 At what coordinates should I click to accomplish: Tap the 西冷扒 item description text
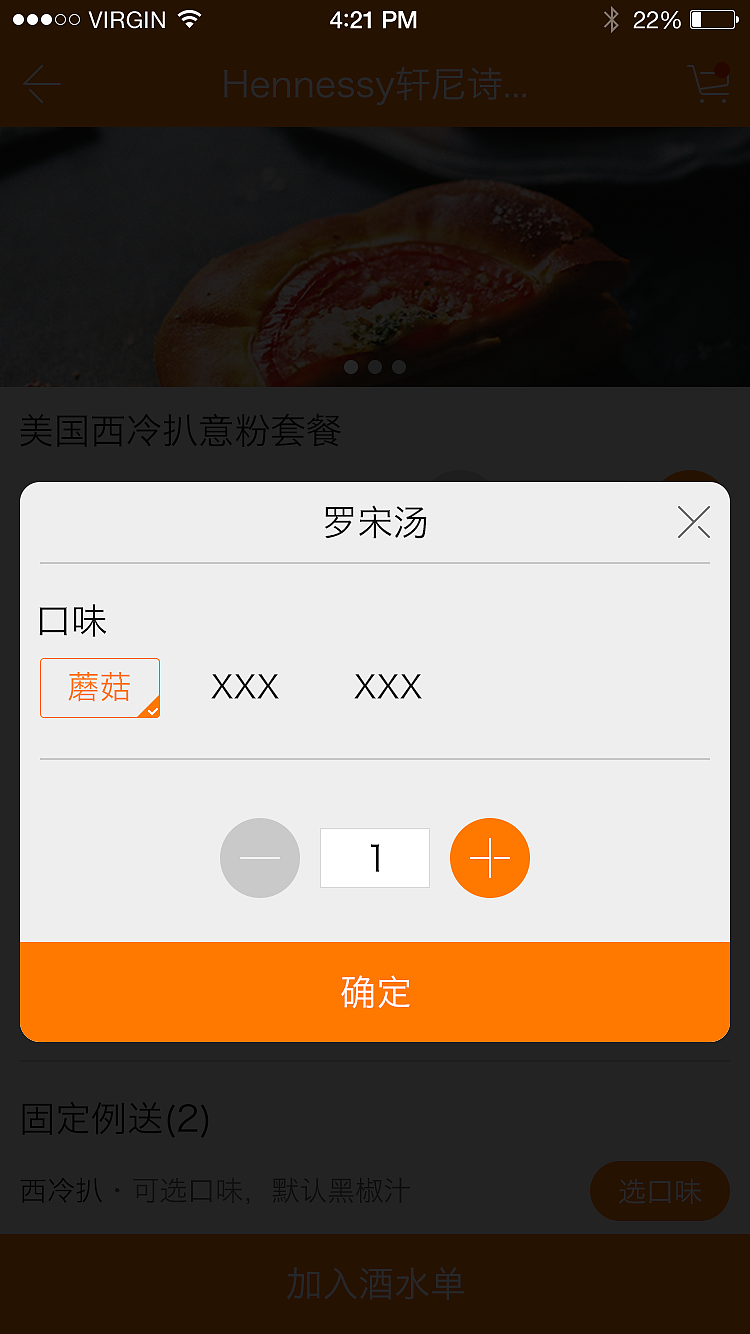point(215,1191)
